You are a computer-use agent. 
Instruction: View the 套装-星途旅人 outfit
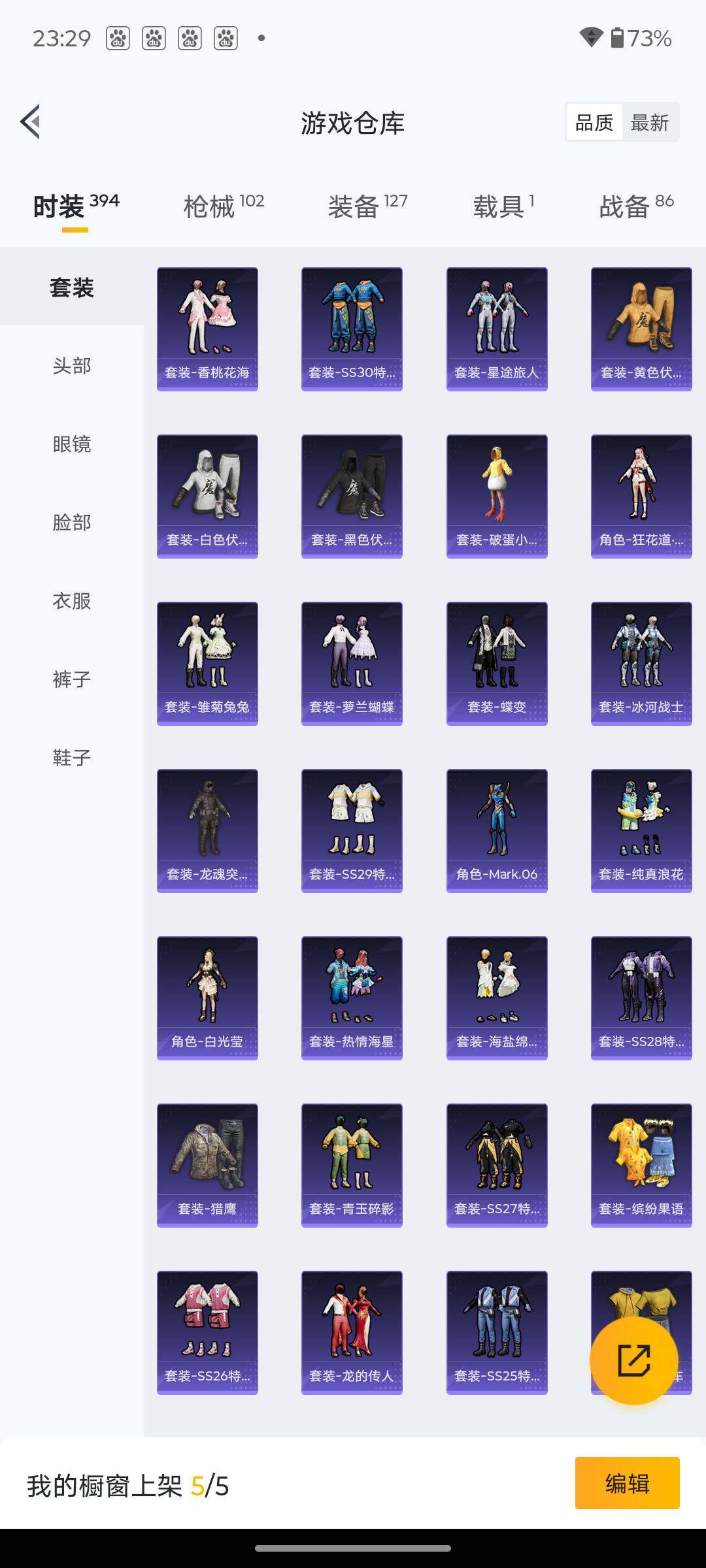[x=497, y=329]
